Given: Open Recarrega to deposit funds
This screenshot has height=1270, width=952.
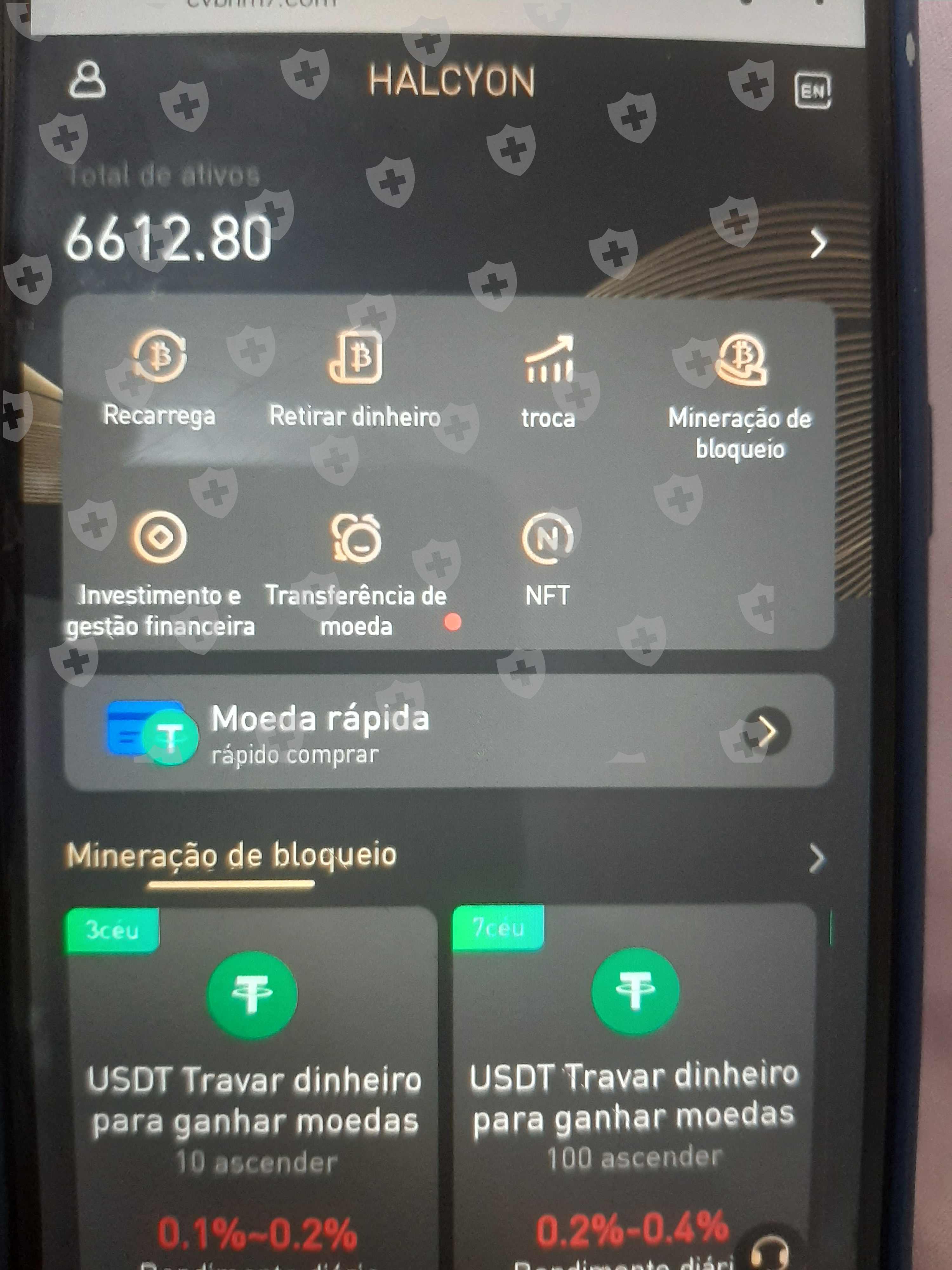Looking at the screenshot, I should pyautogui.click(x=160, y=379).
